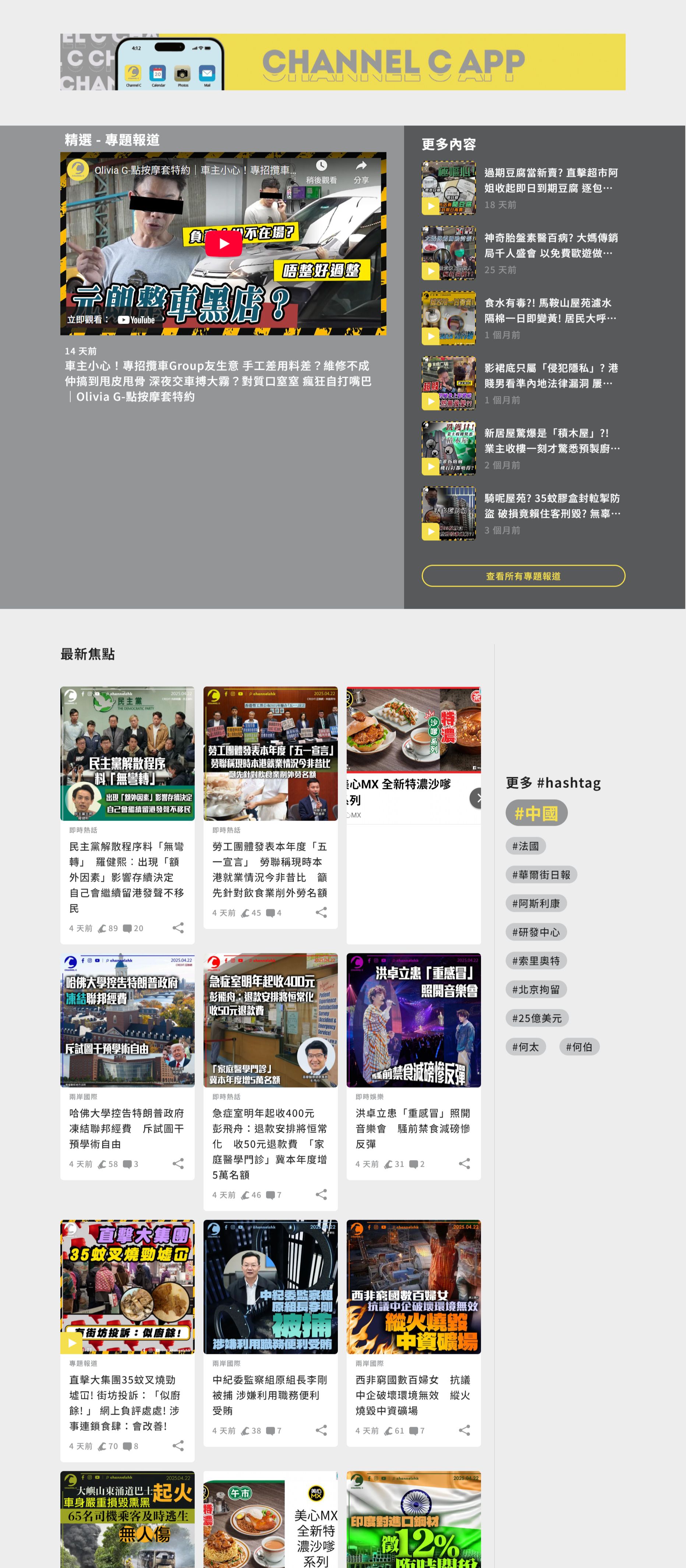This screenshot has width=686, height=1568.
Task: Share the featured YouTube video
Action: pos(361,171)
